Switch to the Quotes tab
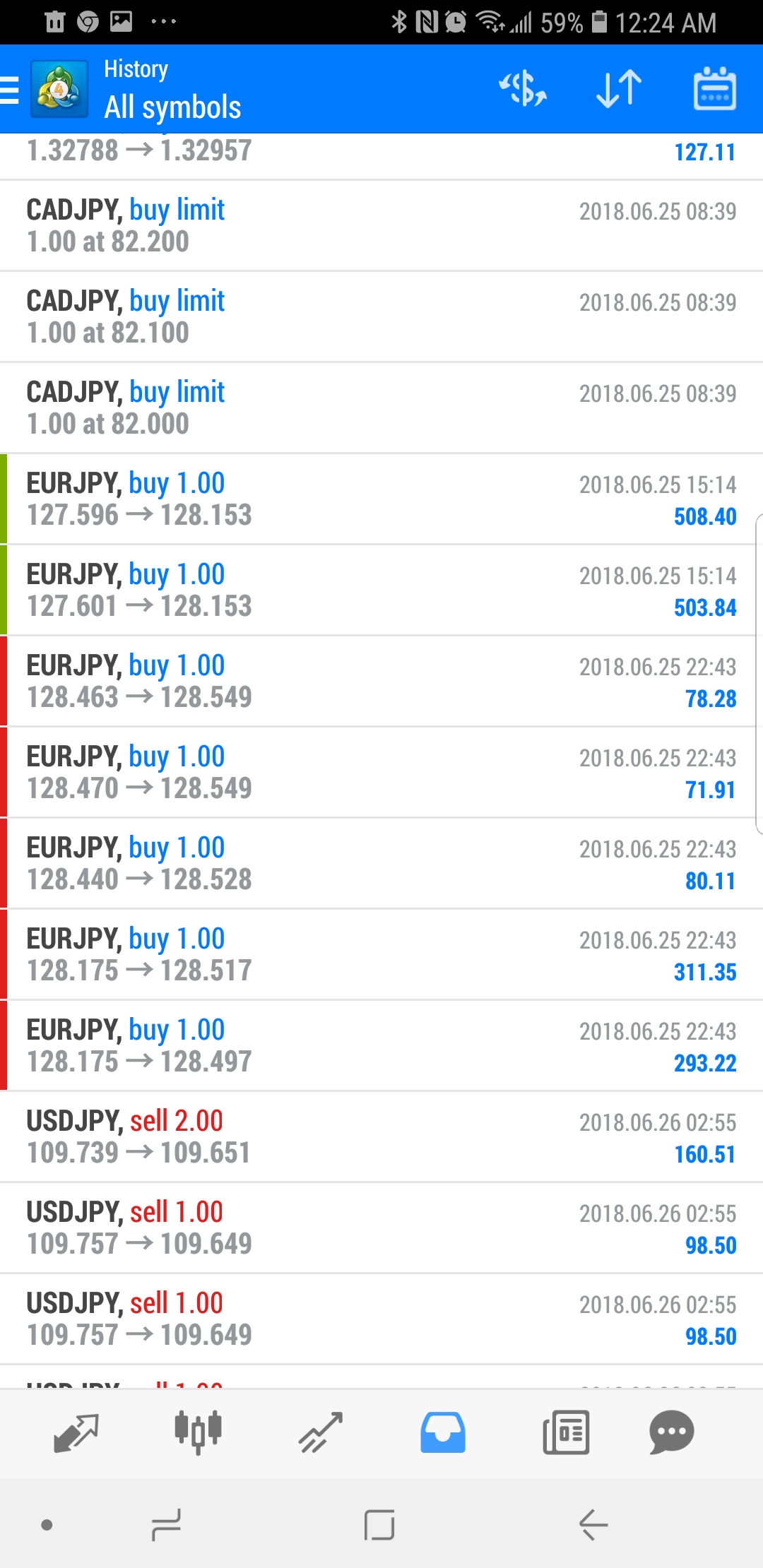This screenshot has width=763, height=1568. [76, 1433]
